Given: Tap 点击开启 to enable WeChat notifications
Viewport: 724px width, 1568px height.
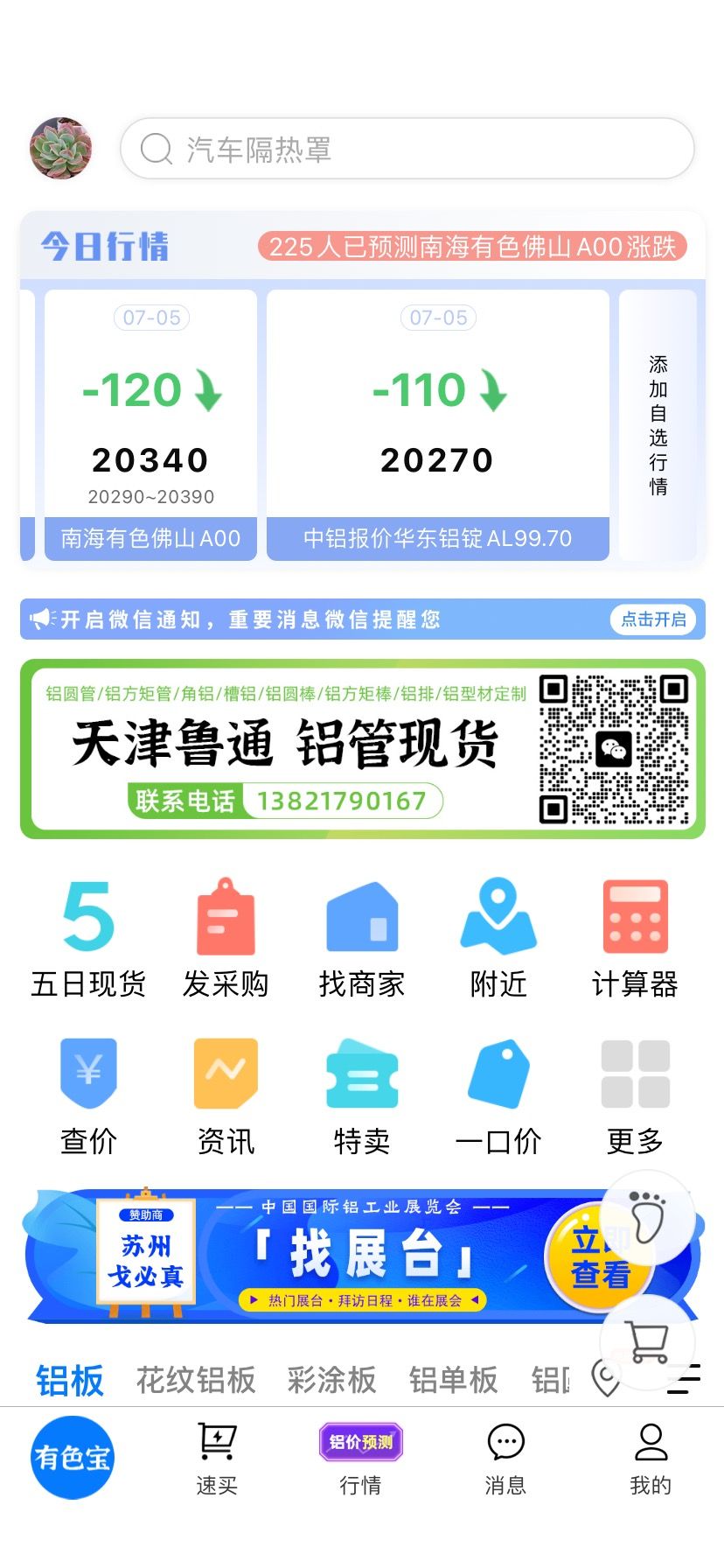Looking at the screenshot, I should 653,619.
